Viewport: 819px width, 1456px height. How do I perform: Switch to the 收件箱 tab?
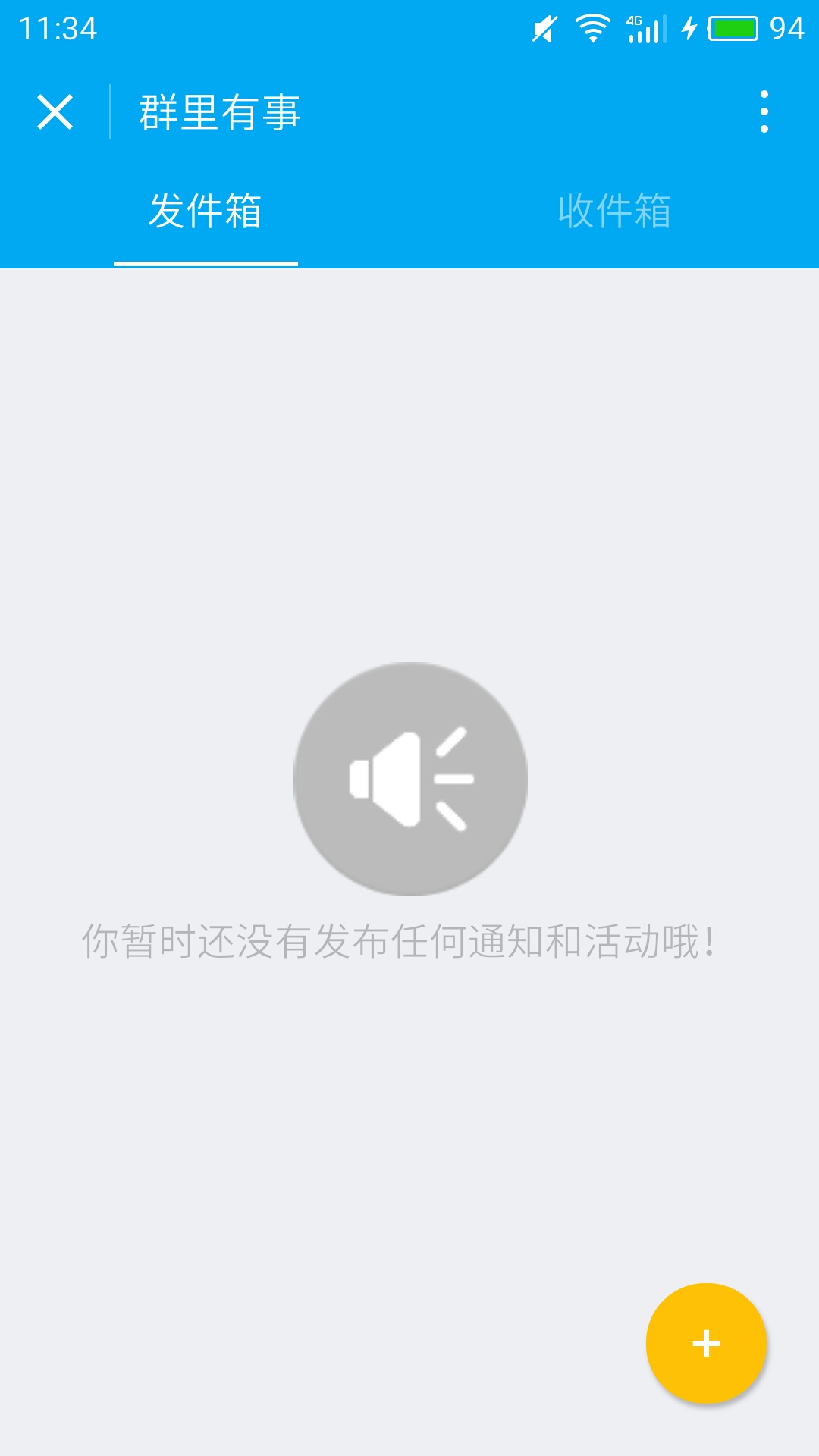tap(614, 211)
